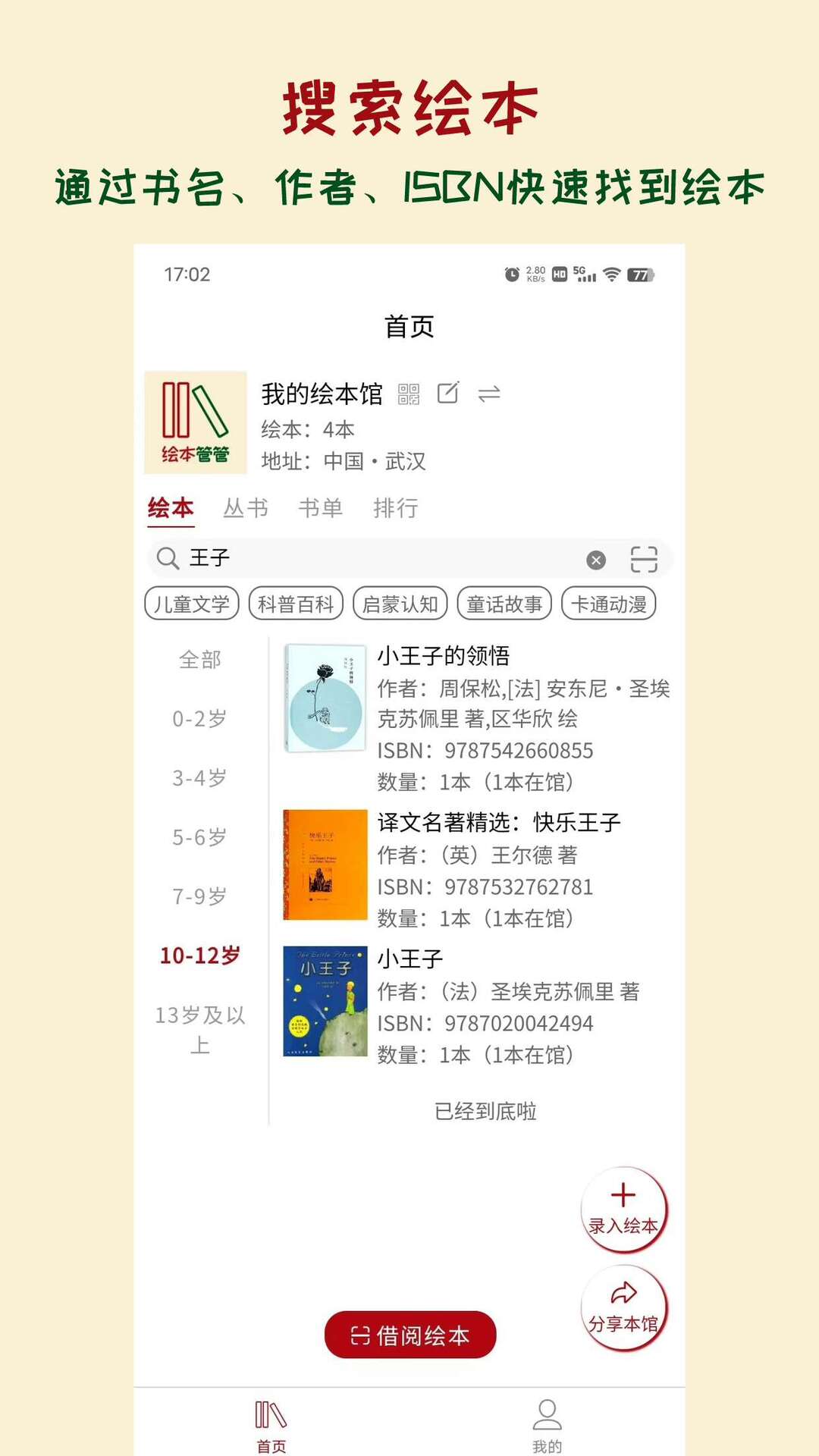
Task: Clear the search field with the x icon
Action: pos(596,558)
